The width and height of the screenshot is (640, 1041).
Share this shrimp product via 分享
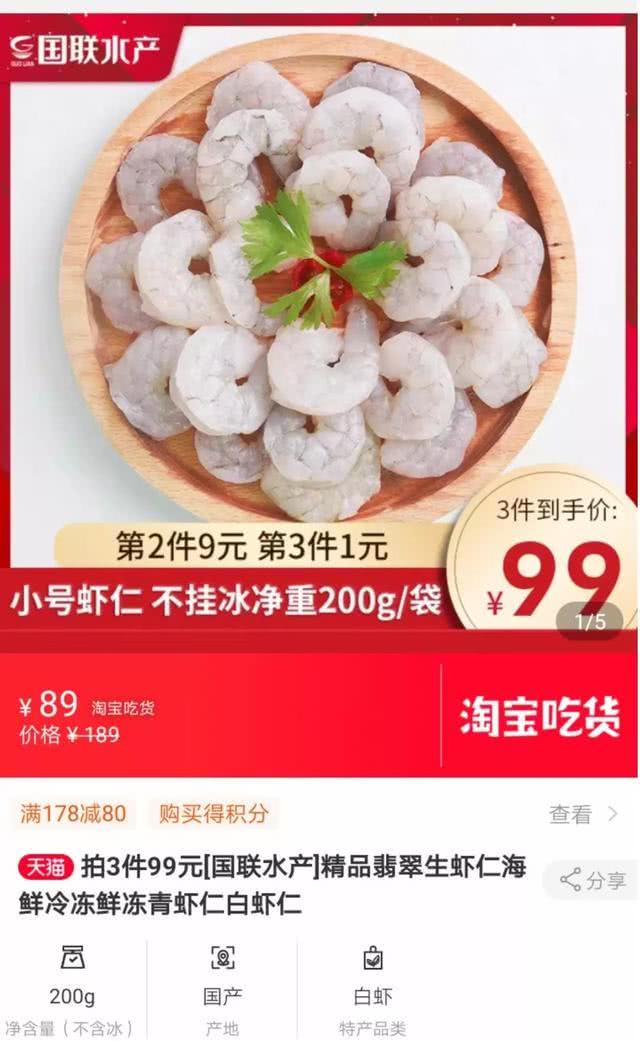tap(592, 880)
